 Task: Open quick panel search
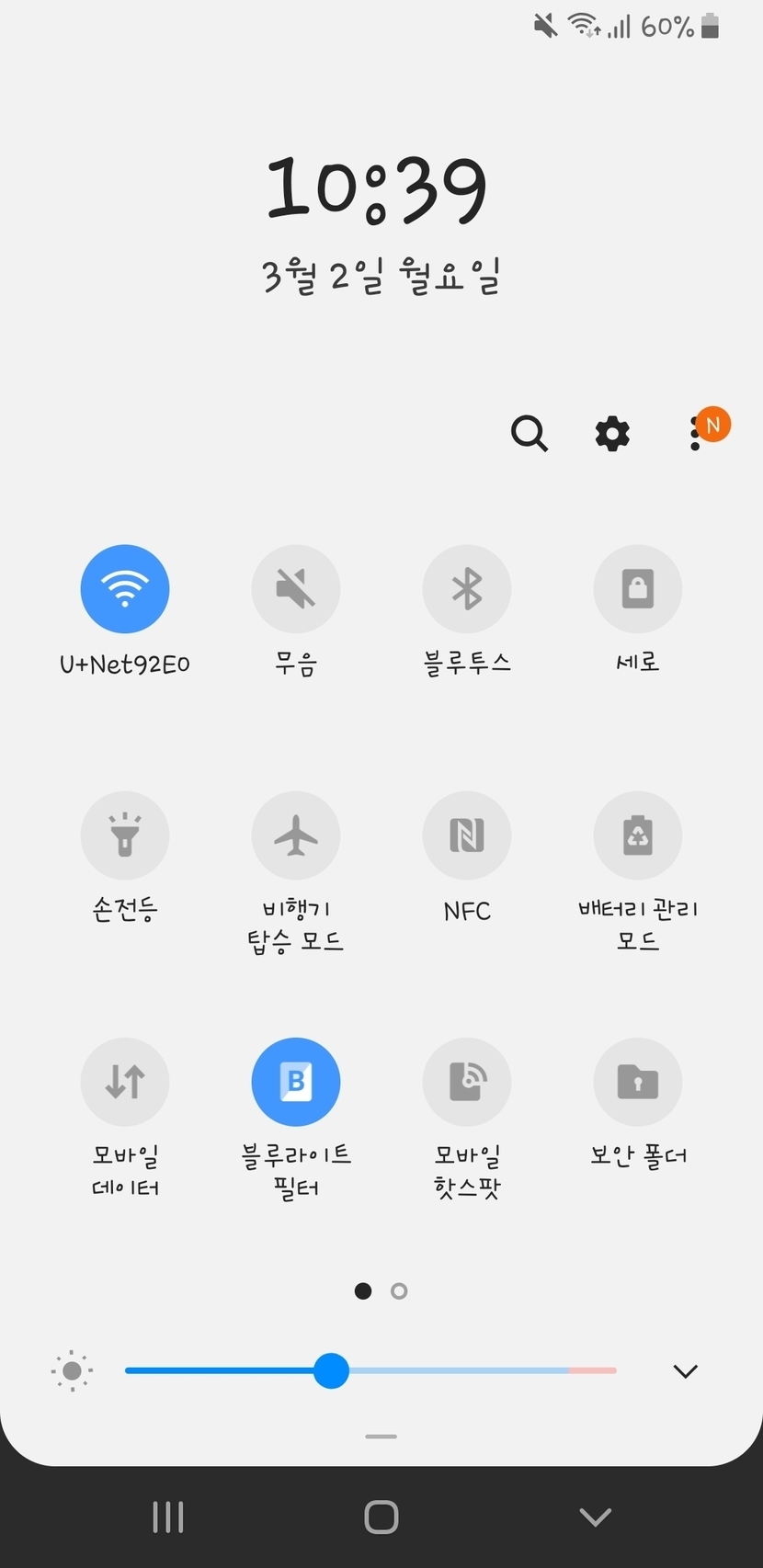529,433
